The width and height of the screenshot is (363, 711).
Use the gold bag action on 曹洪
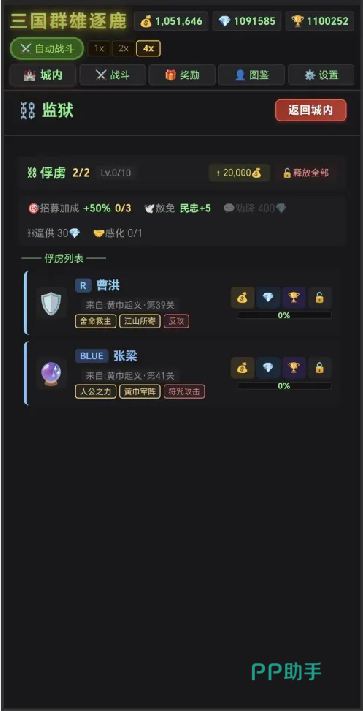(242, 298)
